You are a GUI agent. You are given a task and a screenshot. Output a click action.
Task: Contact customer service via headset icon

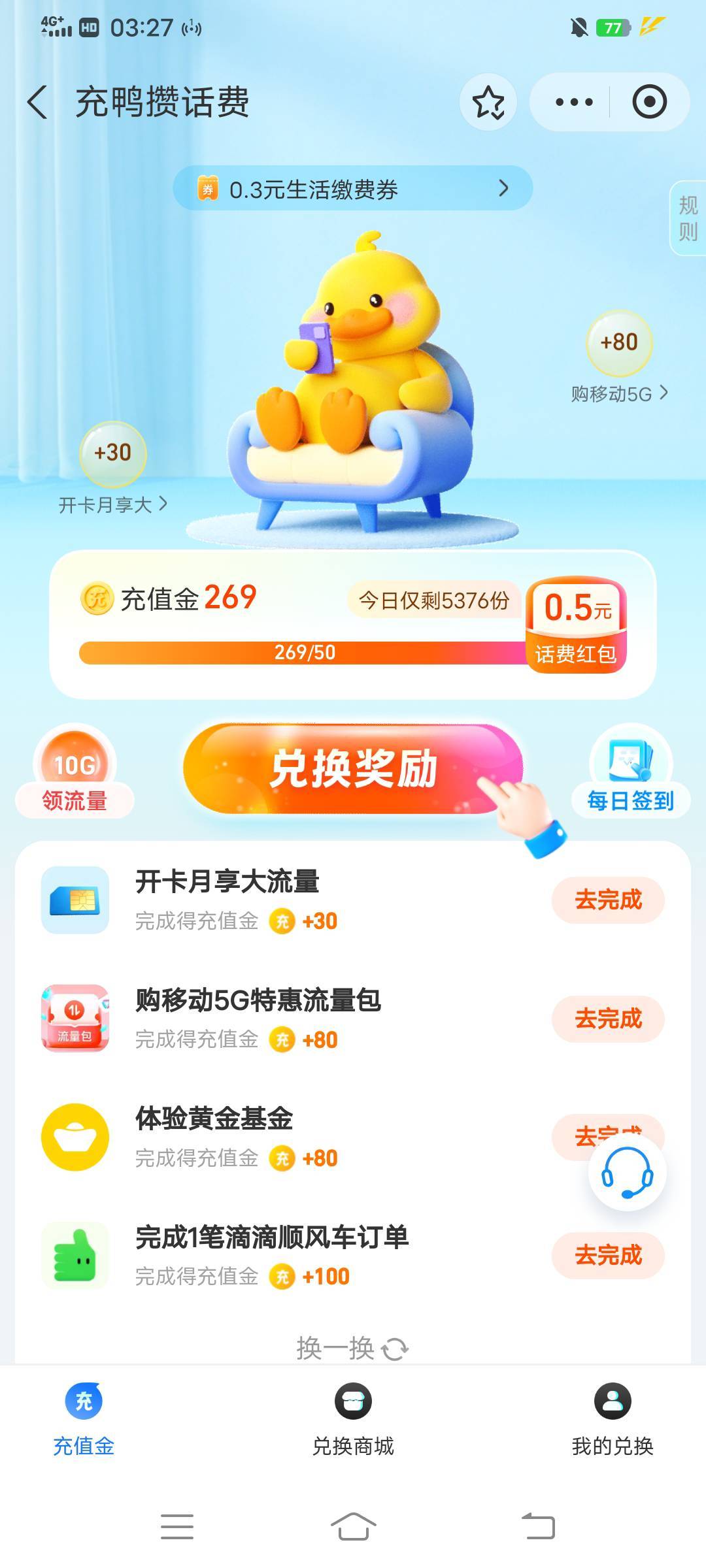[627, 1173]
